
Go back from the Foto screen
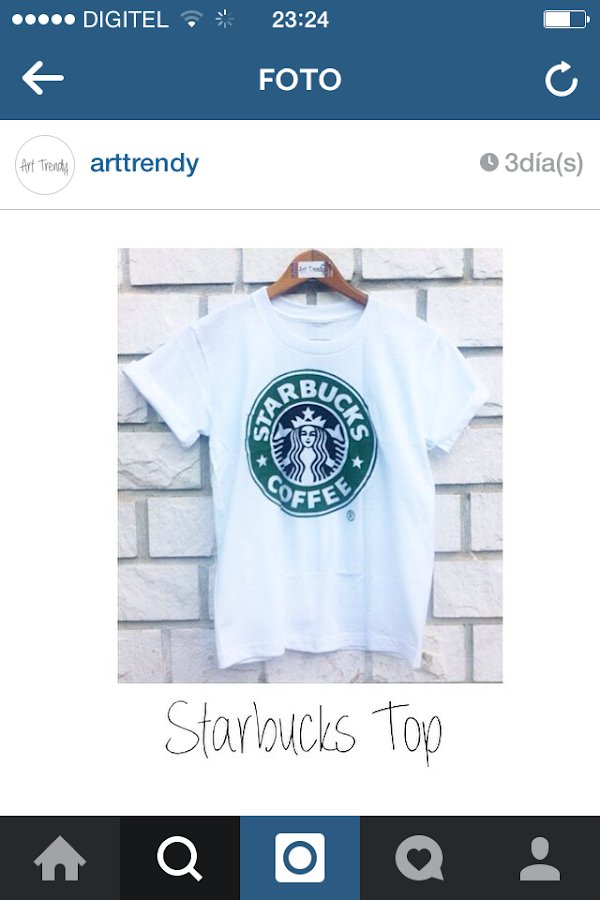[43, 79]
